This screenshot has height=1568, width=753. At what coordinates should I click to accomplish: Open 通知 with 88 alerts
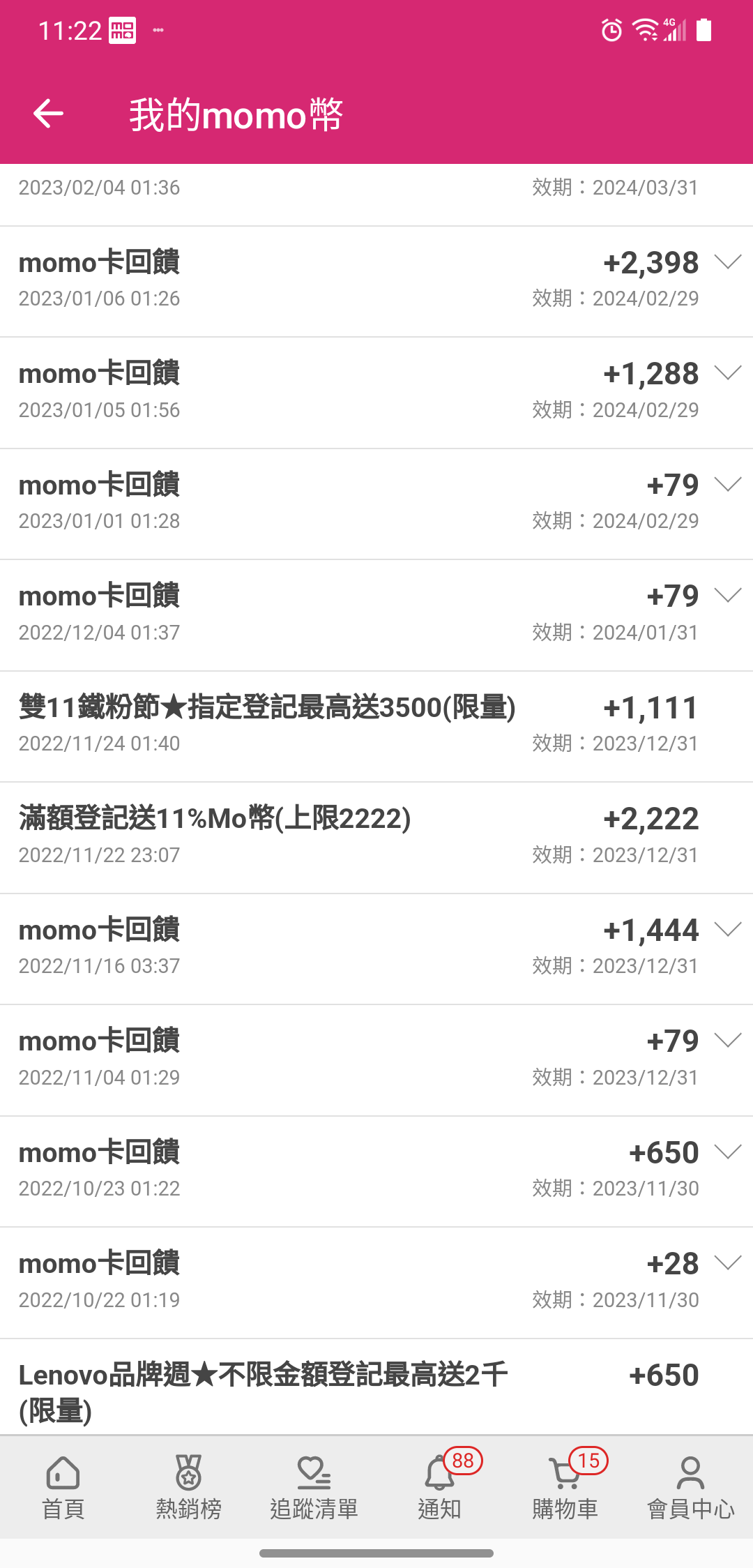(x=441, y=1486)
